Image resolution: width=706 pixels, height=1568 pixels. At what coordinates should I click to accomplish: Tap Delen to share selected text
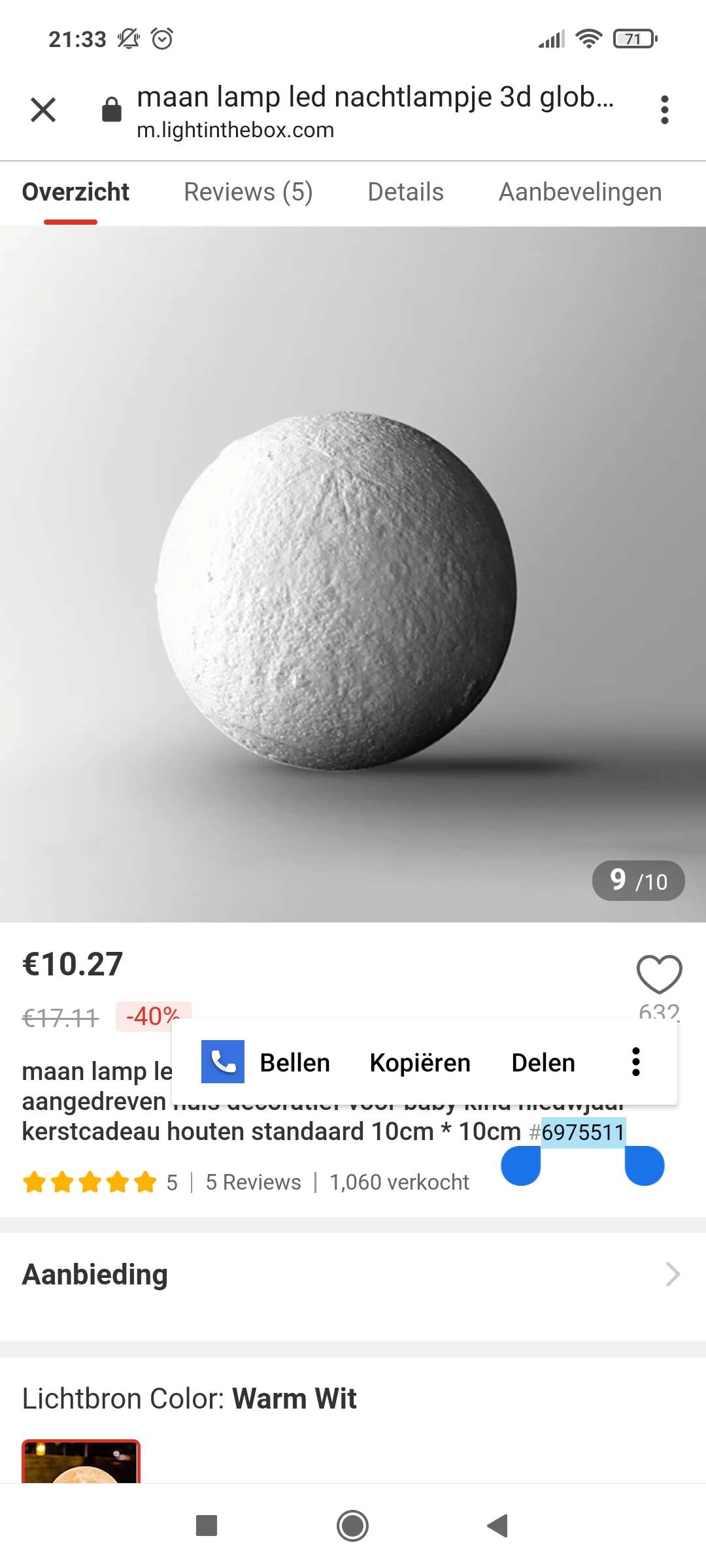(x=543, y=1063)
